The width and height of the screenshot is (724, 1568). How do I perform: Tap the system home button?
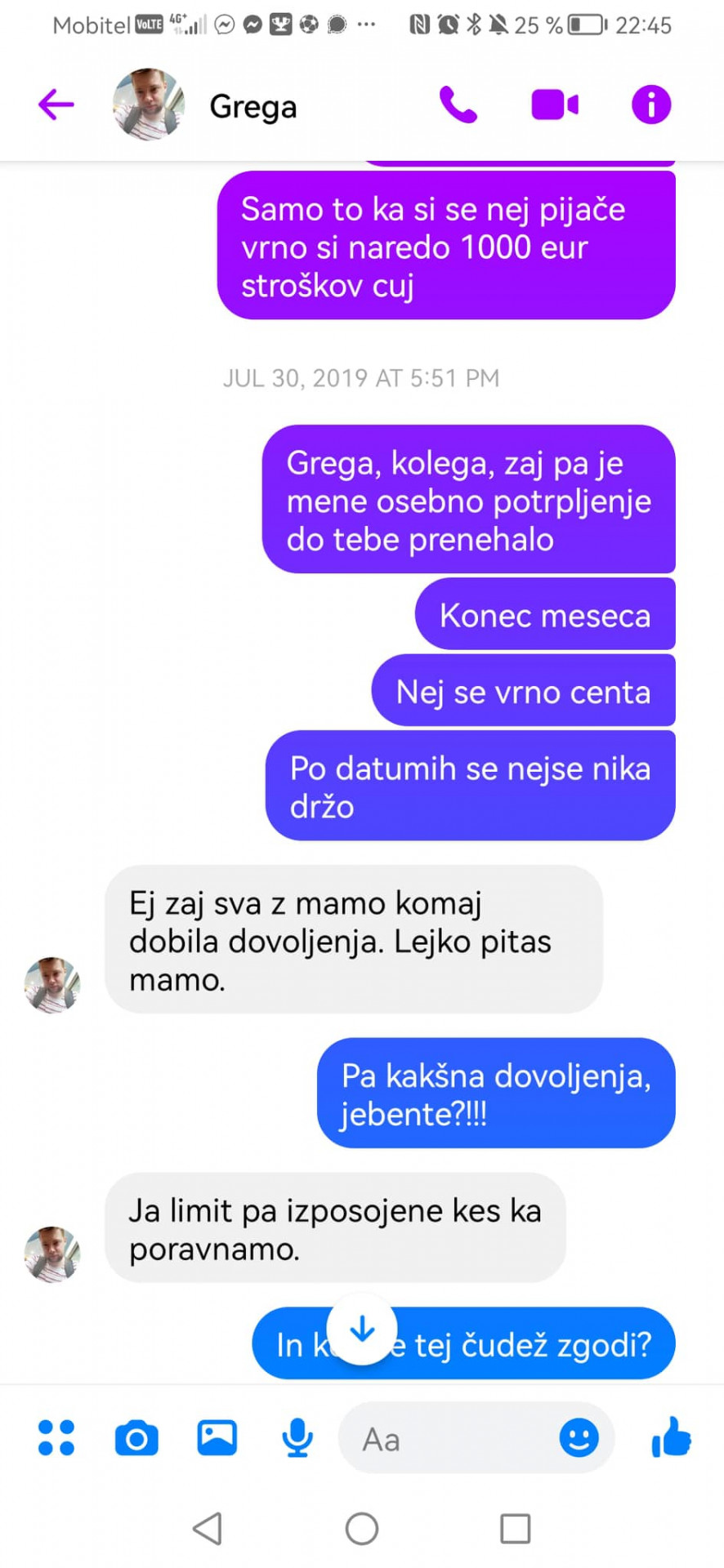pyautogui.click(x=362, y=1529)
